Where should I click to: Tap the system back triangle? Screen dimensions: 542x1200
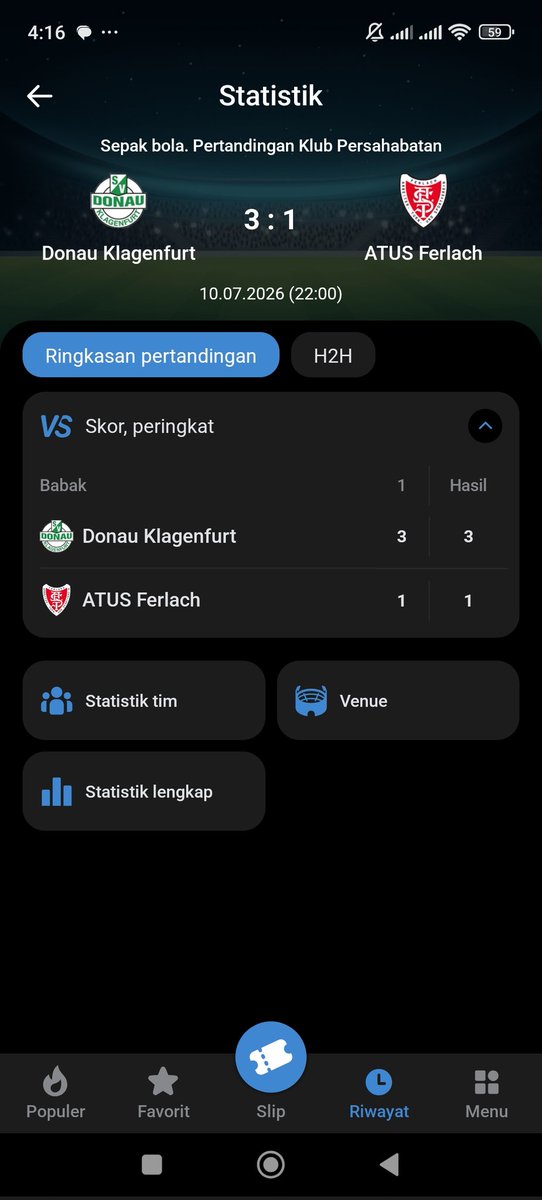pos(390,1164)
